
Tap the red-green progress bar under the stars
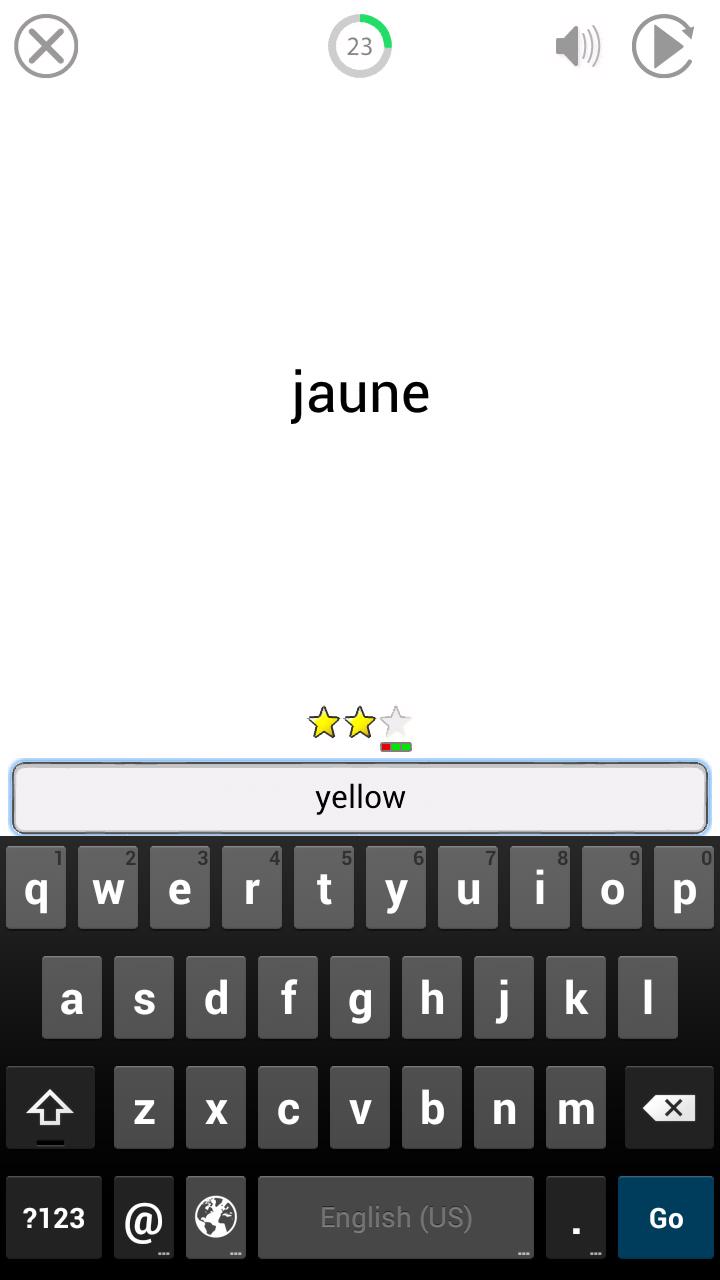tap(396, 747)
